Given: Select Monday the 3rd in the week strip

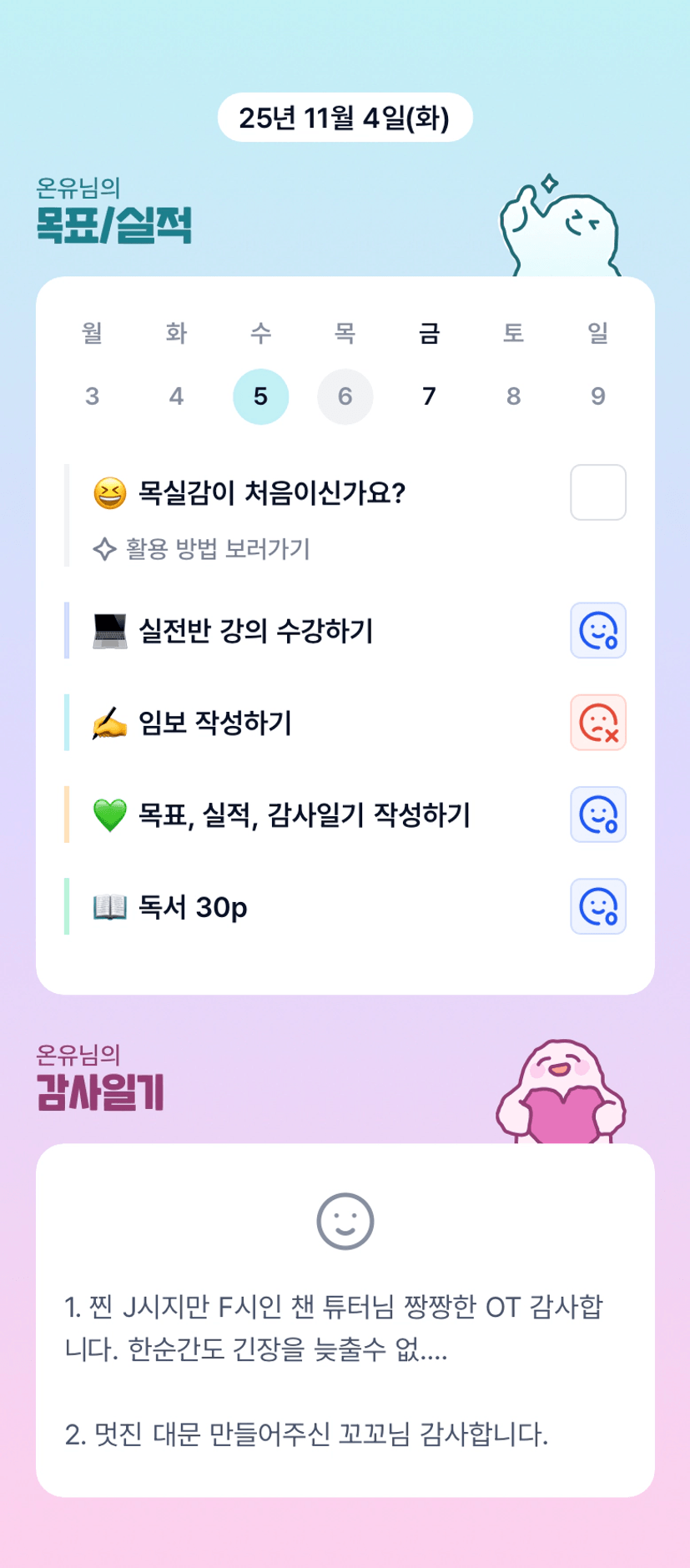Looking at the screenshot, I should tap(92, 396).
